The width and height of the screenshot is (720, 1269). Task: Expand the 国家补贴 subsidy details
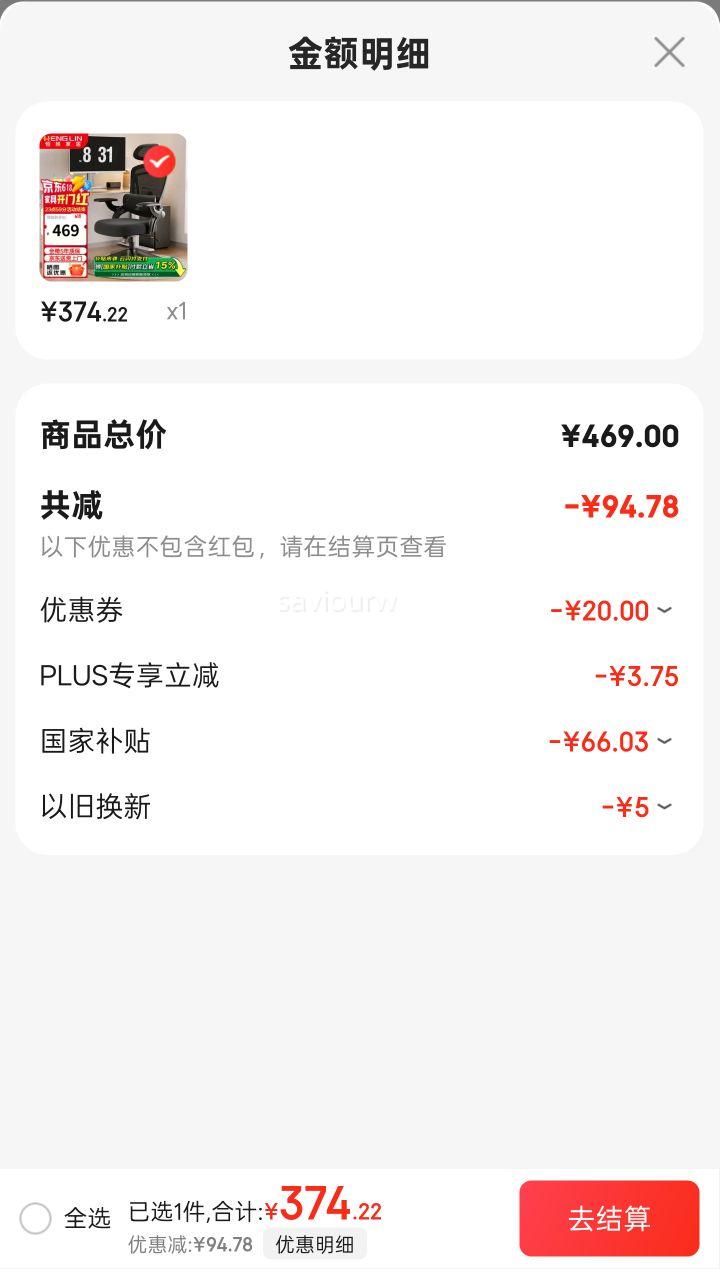click(666, 740)
